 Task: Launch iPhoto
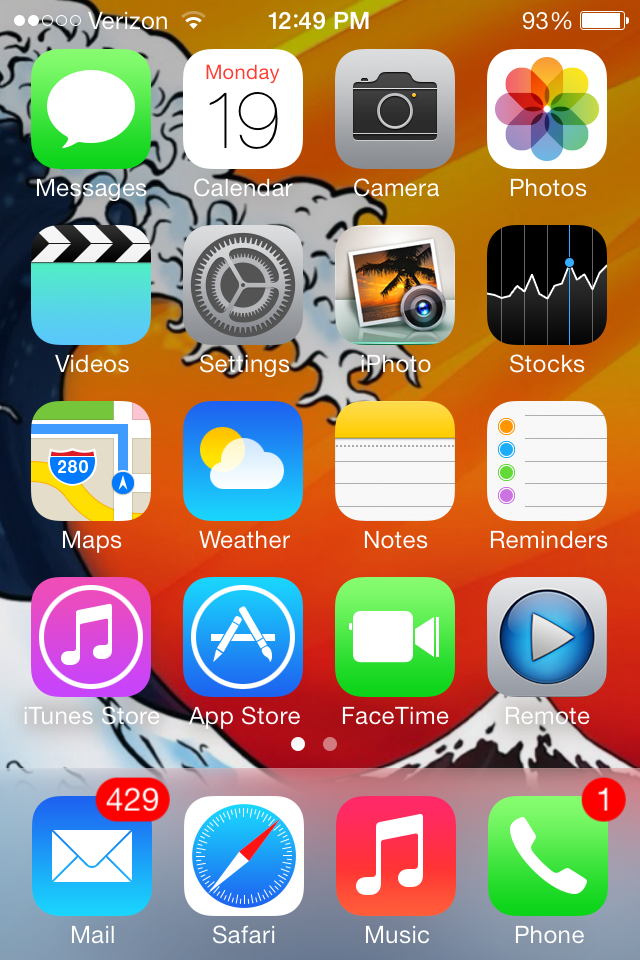pyautogui.click(x=395, y=285)
